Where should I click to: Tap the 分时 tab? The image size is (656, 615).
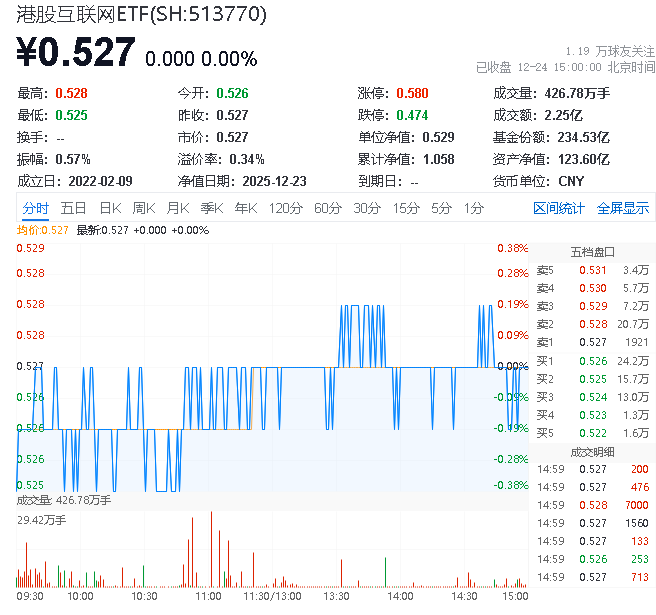[35, 208]
